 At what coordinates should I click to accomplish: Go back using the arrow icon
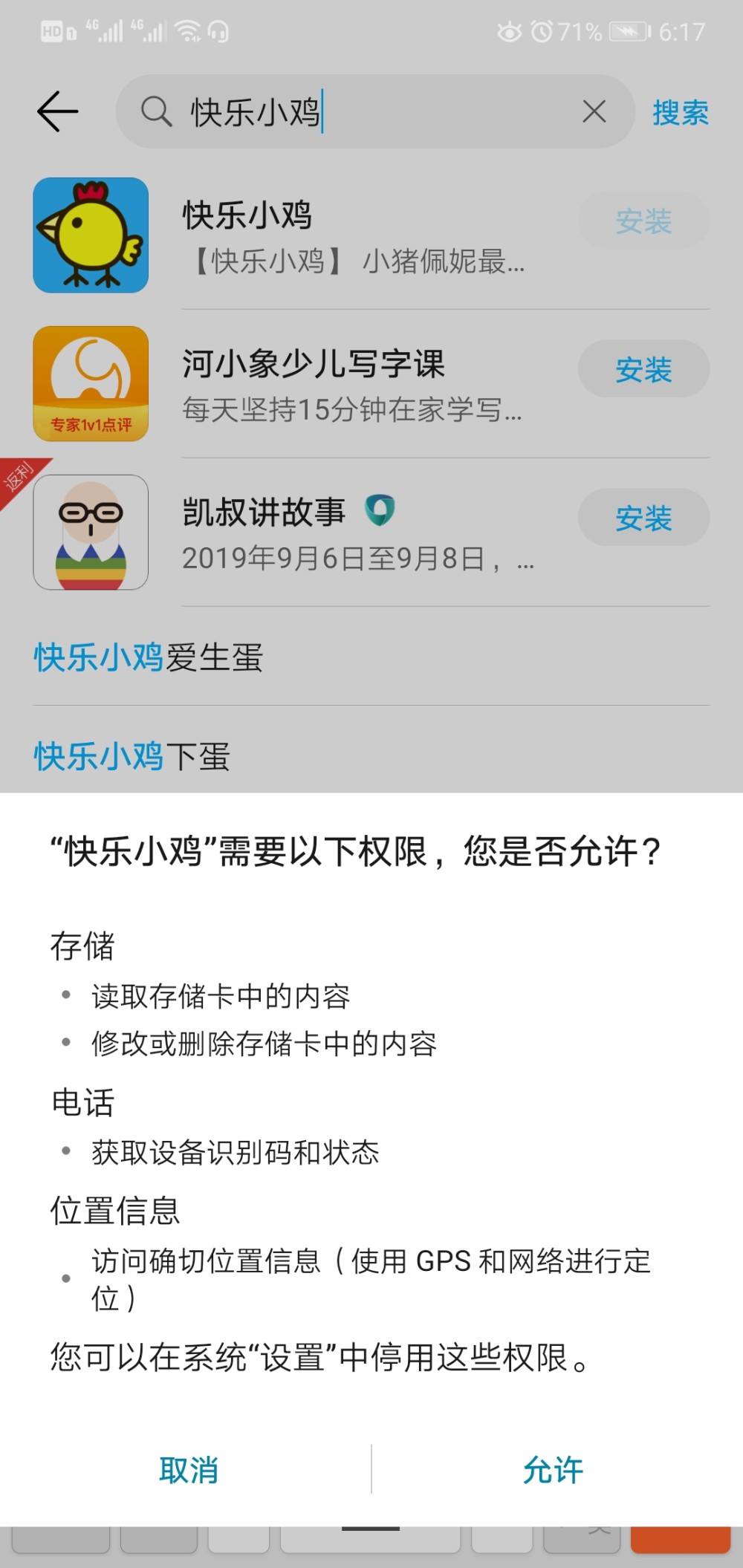click(x=57, y=112)
